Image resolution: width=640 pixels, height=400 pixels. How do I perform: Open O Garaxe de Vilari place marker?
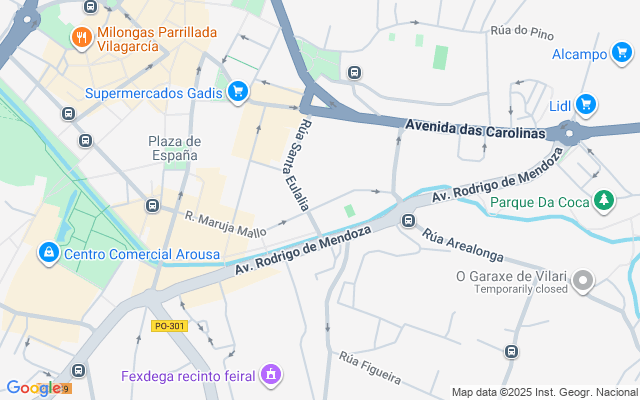pyautogui.click(x=584, y=282)
